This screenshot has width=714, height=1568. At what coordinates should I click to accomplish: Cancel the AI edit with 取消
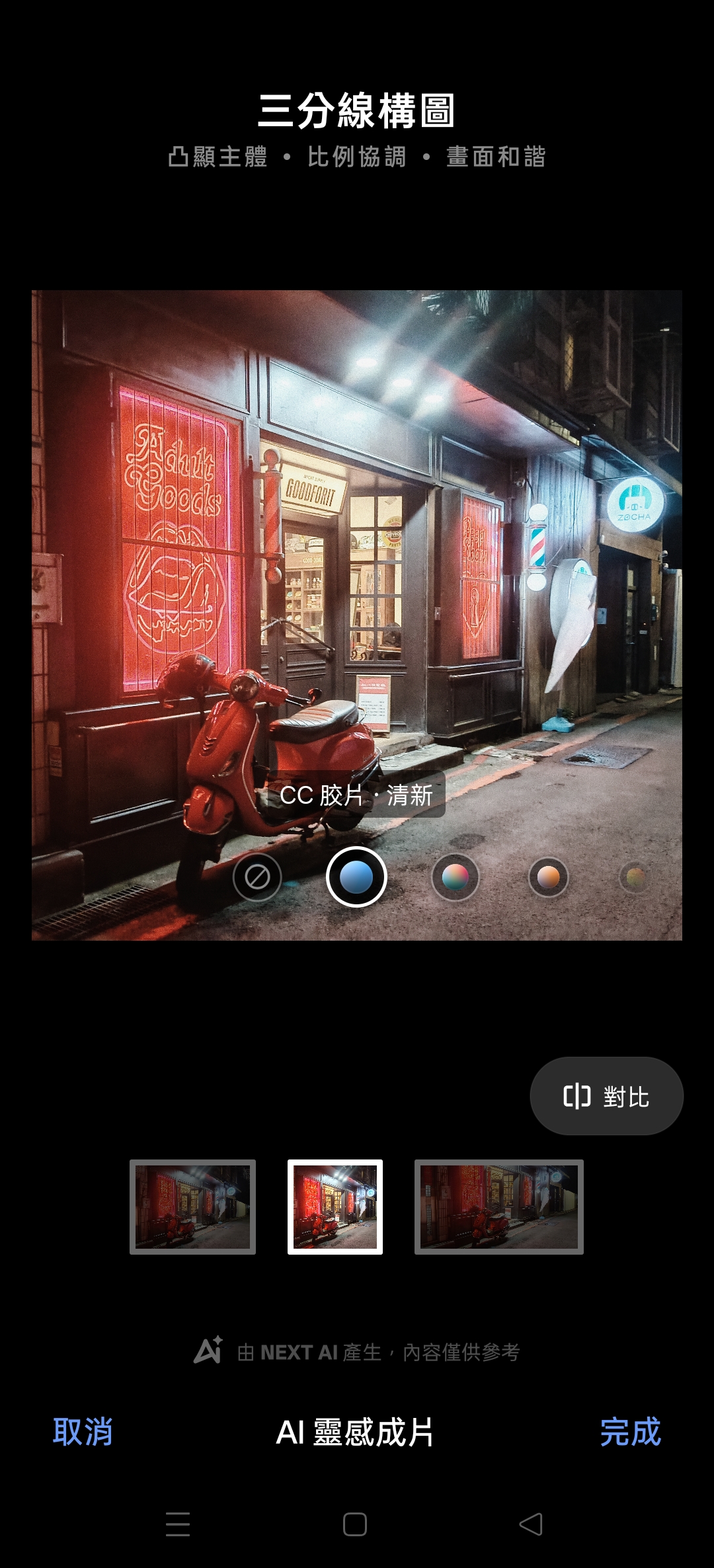pyautogui.click(x=83, y=1432)
